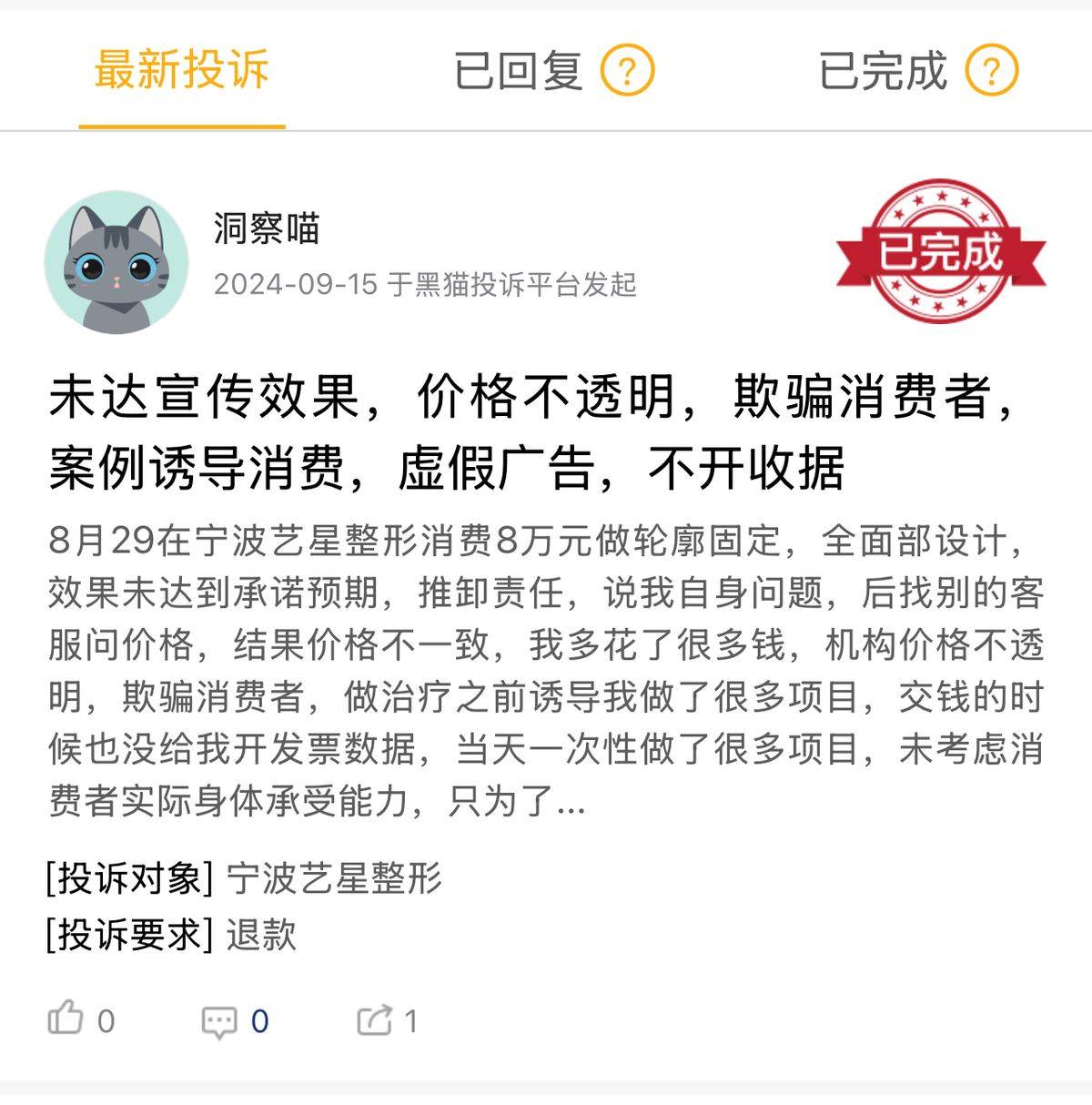Switch to the 已回复 tab

[518, 70]
